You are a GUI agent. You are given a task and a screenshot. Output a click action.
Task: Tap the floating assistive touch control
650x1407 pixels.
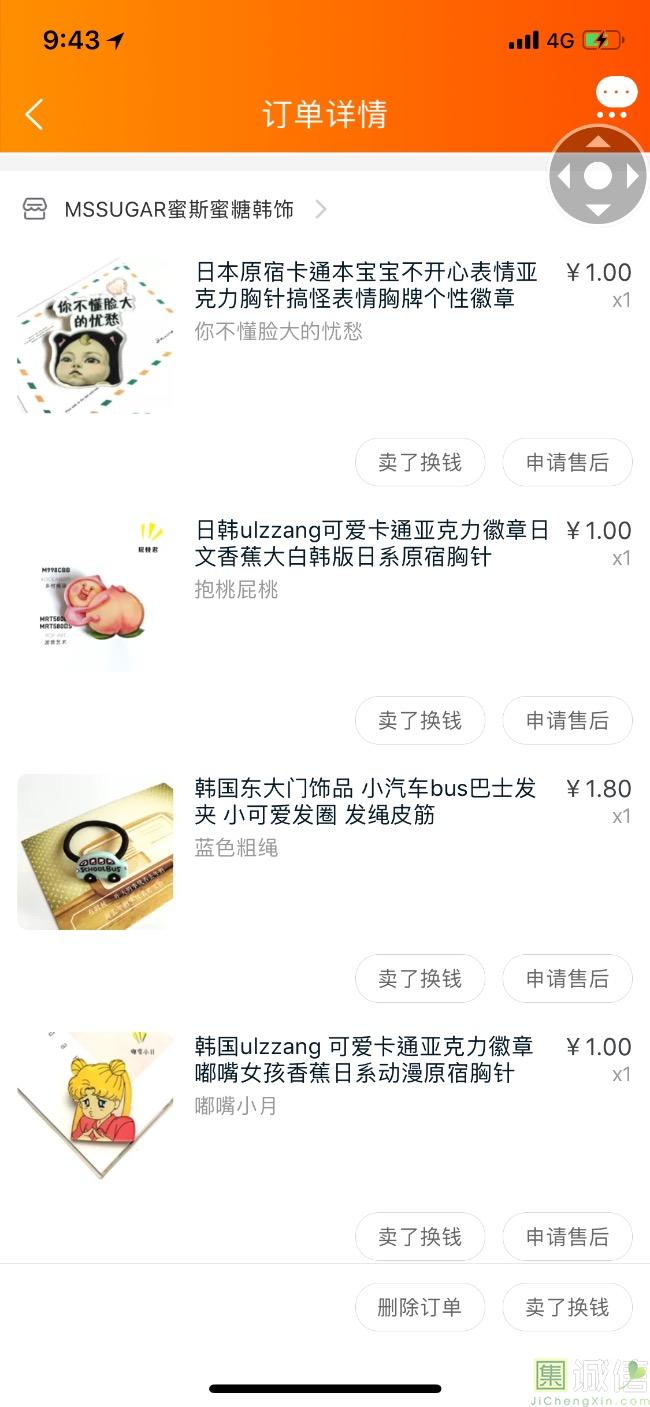pos(597,176)
